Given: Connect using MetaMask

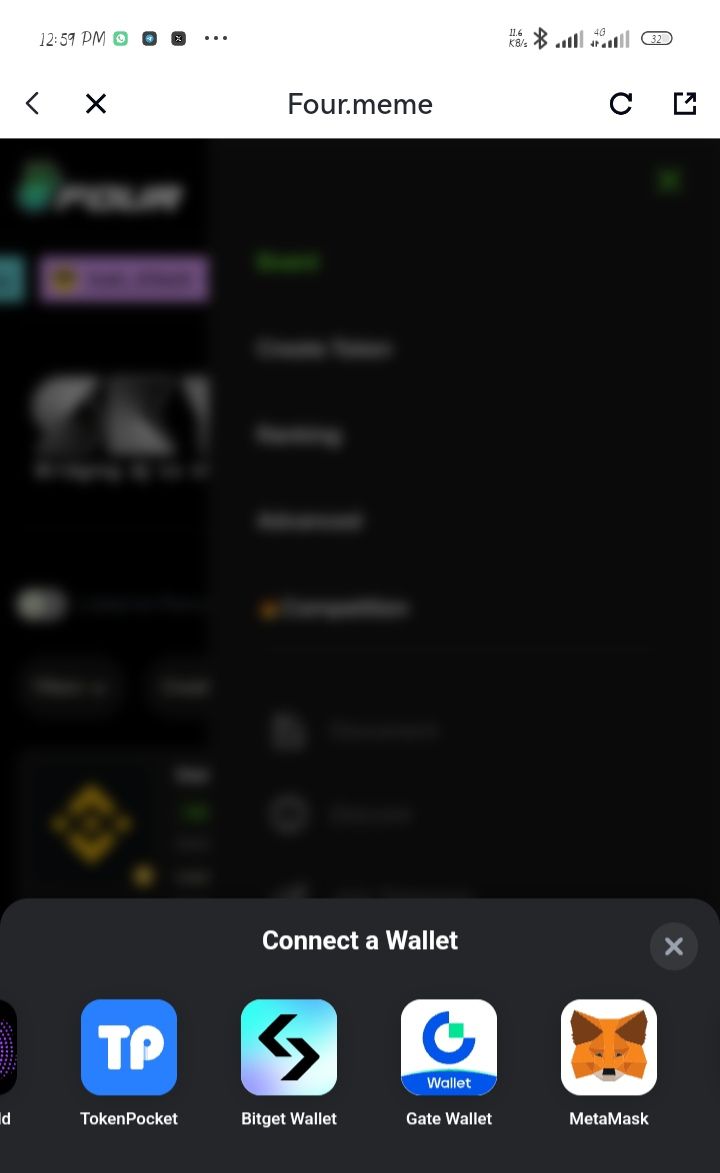Looking at the screenshot, I should pos(609,1048).
